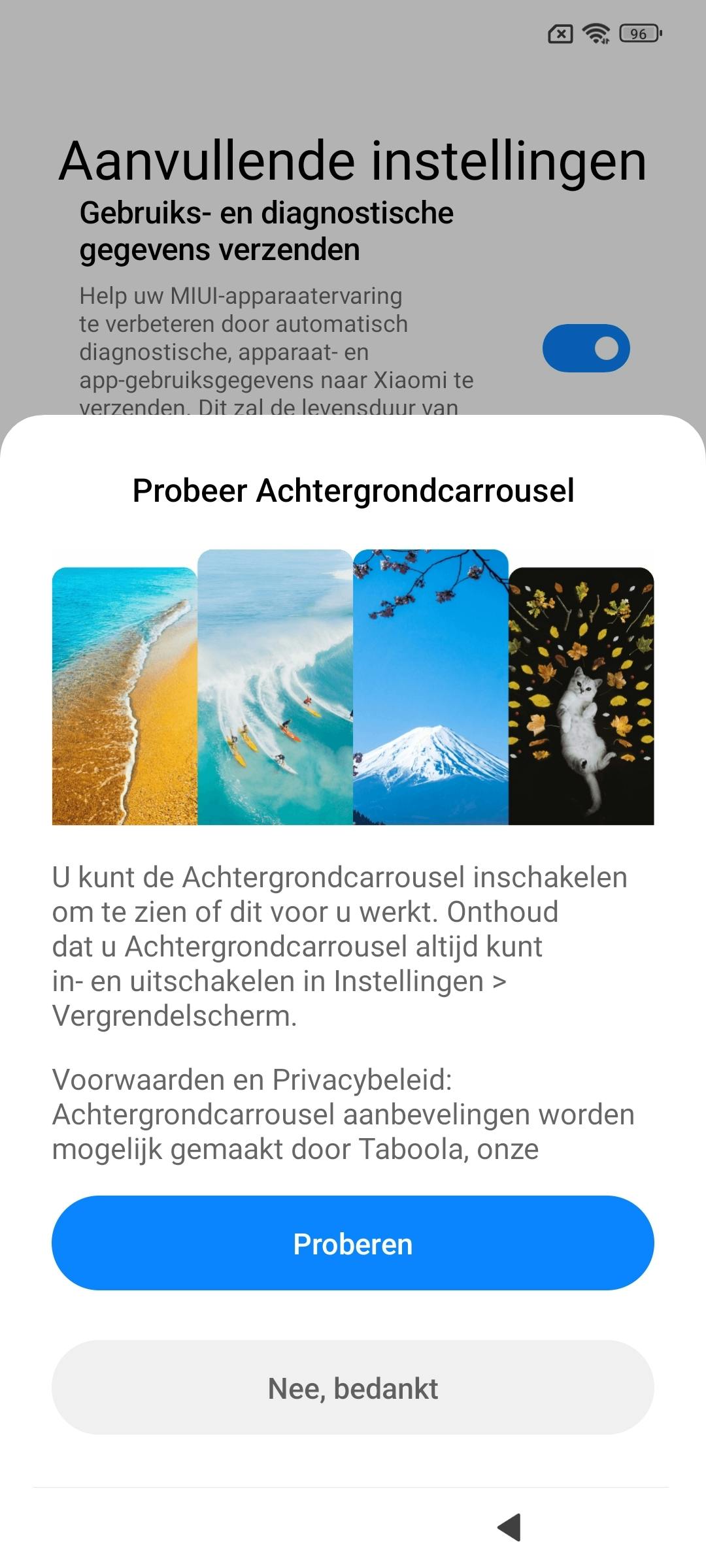Decline with Nee, bedankt
The width and height of the screenshot is (706, 1568).
pos(353,1388)
